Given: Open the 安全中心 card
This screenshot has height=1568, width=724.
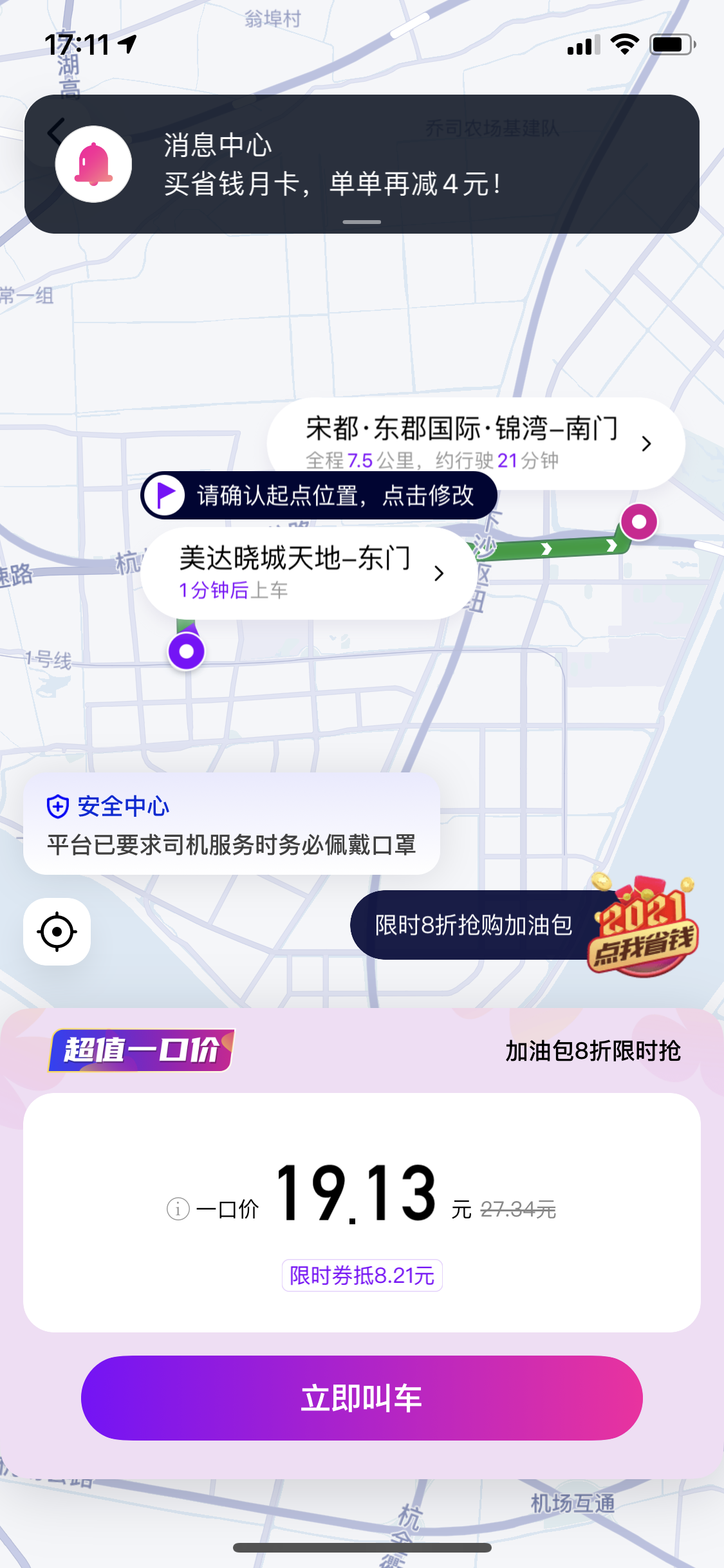Looking at the screenshot, I should (x=232, y=824).
